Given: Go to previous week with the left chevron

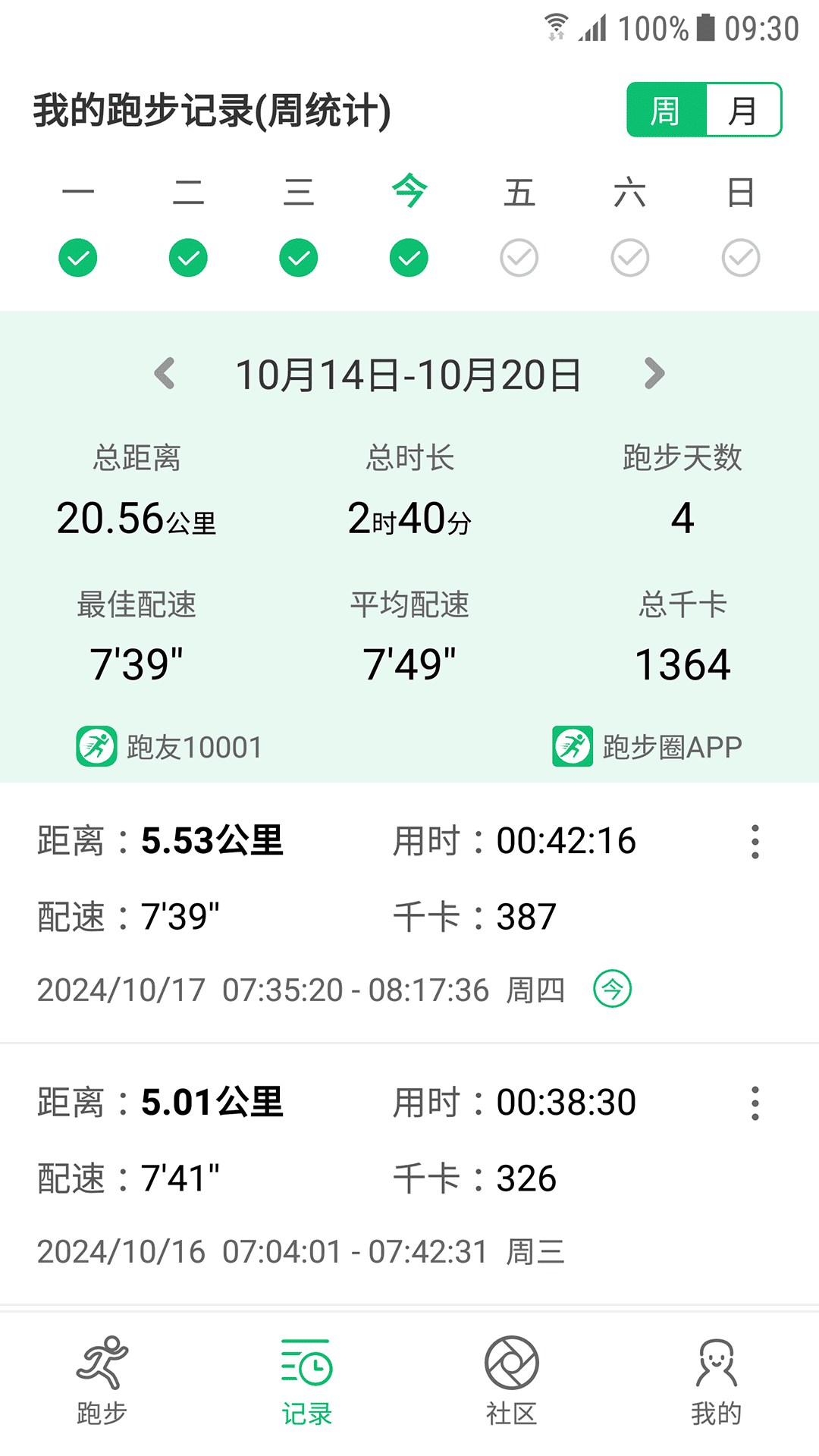Looking at the screenshot, I should click(x=165, y=373).
